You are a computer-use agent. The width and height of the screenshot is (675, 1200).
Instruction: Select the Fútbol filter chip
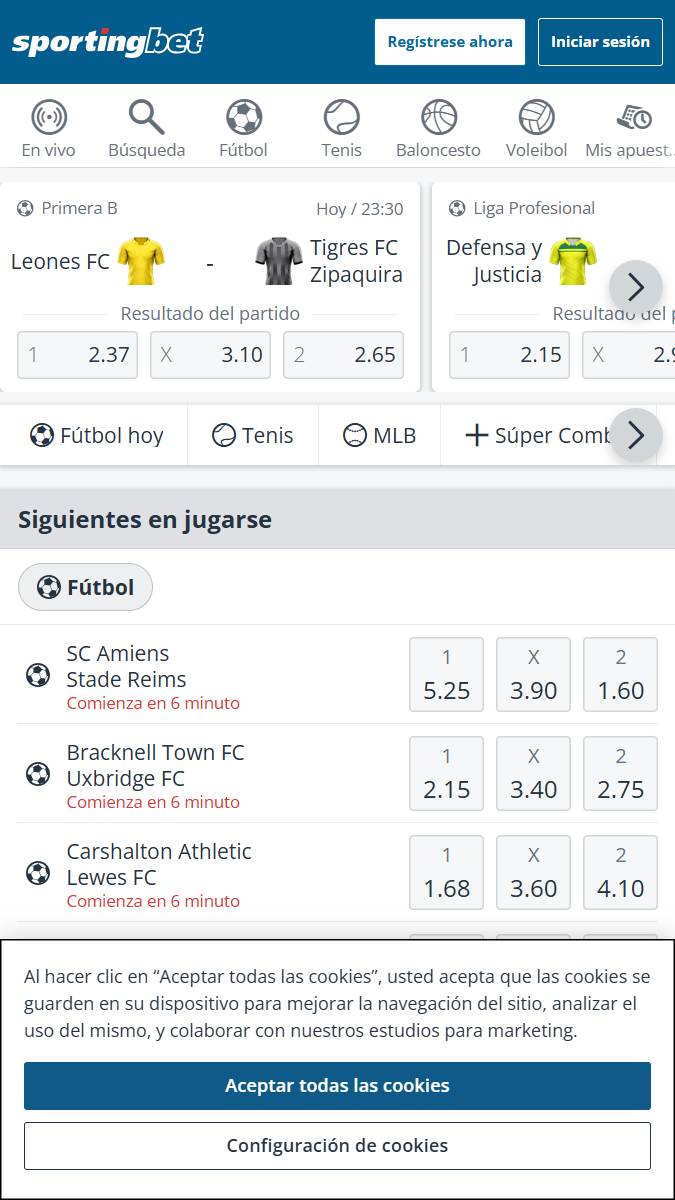click(x=86, y=587)
